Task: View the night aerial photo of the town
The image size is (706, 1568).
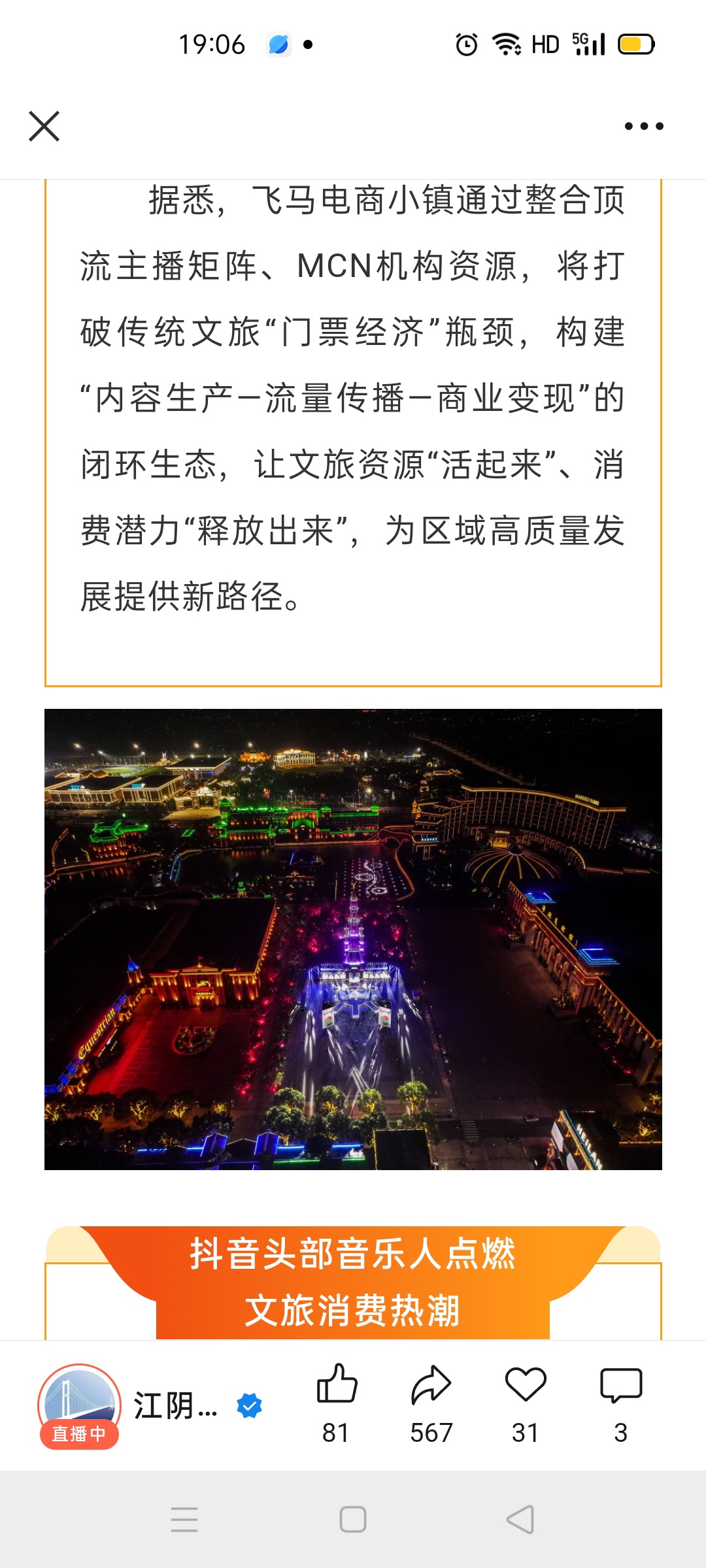Action: pos(353,939)
